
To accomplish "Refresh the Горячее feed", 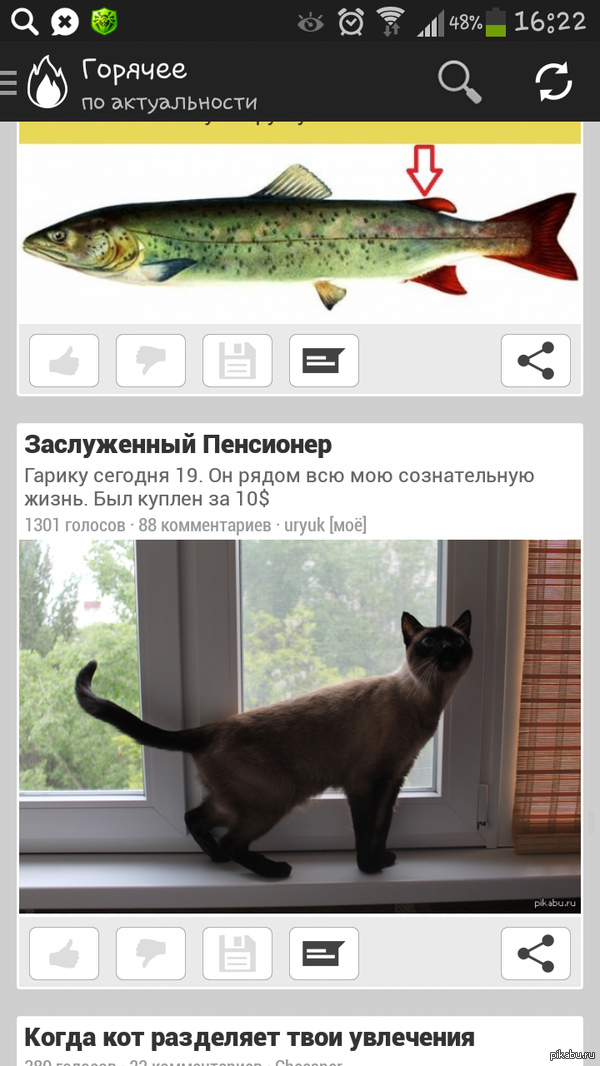I will coord(554,82).
